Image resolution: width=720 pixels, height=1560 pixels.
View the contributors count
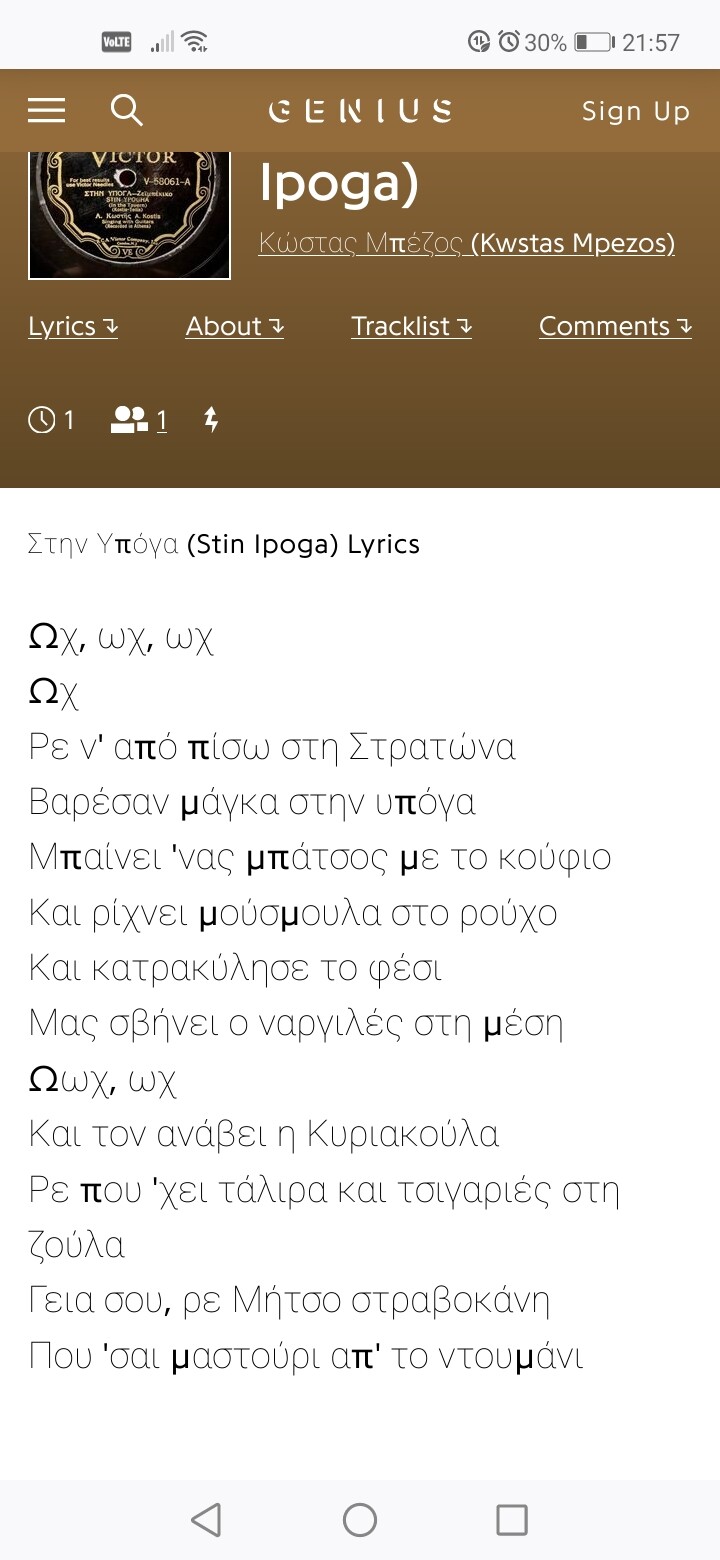[138, 420]
